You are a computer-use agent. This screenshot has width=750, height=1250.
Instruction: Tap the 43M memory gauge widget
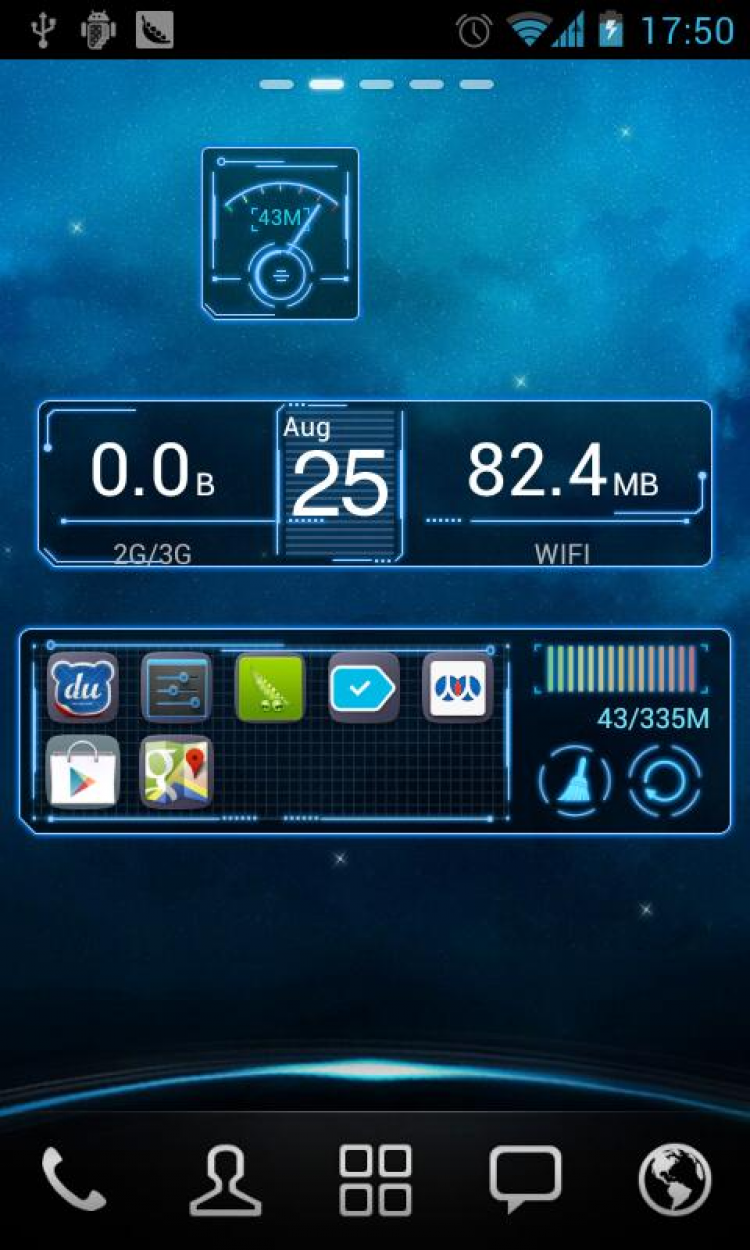coord(280,234)
